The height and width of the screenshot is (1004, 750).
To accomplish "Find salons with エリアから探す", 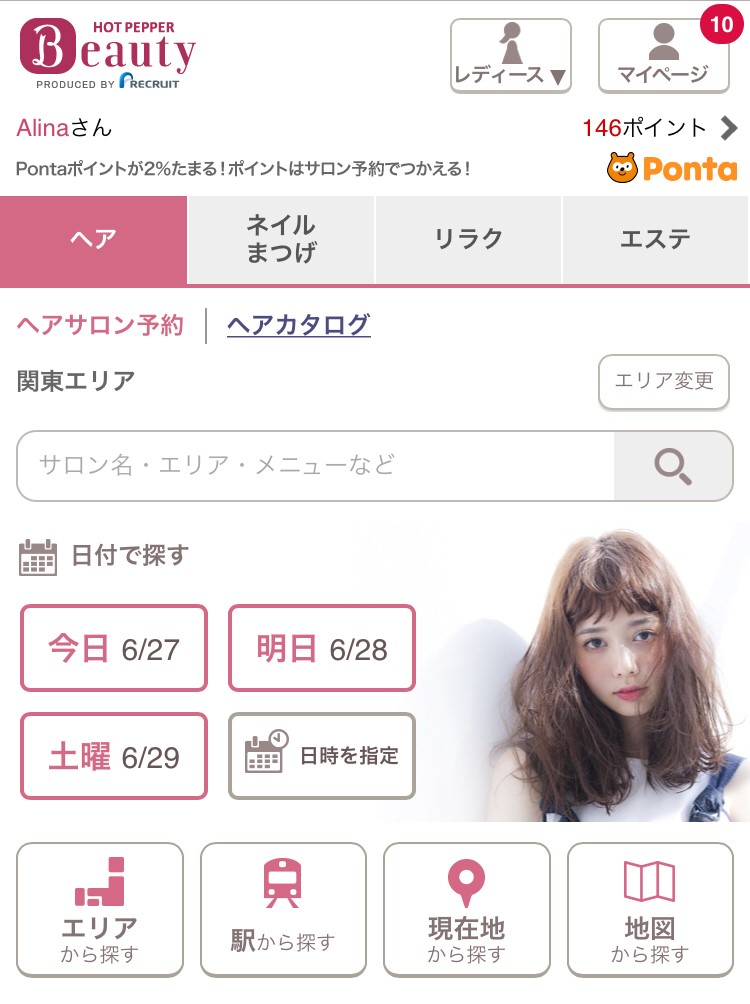I will [x=100, y=910].
